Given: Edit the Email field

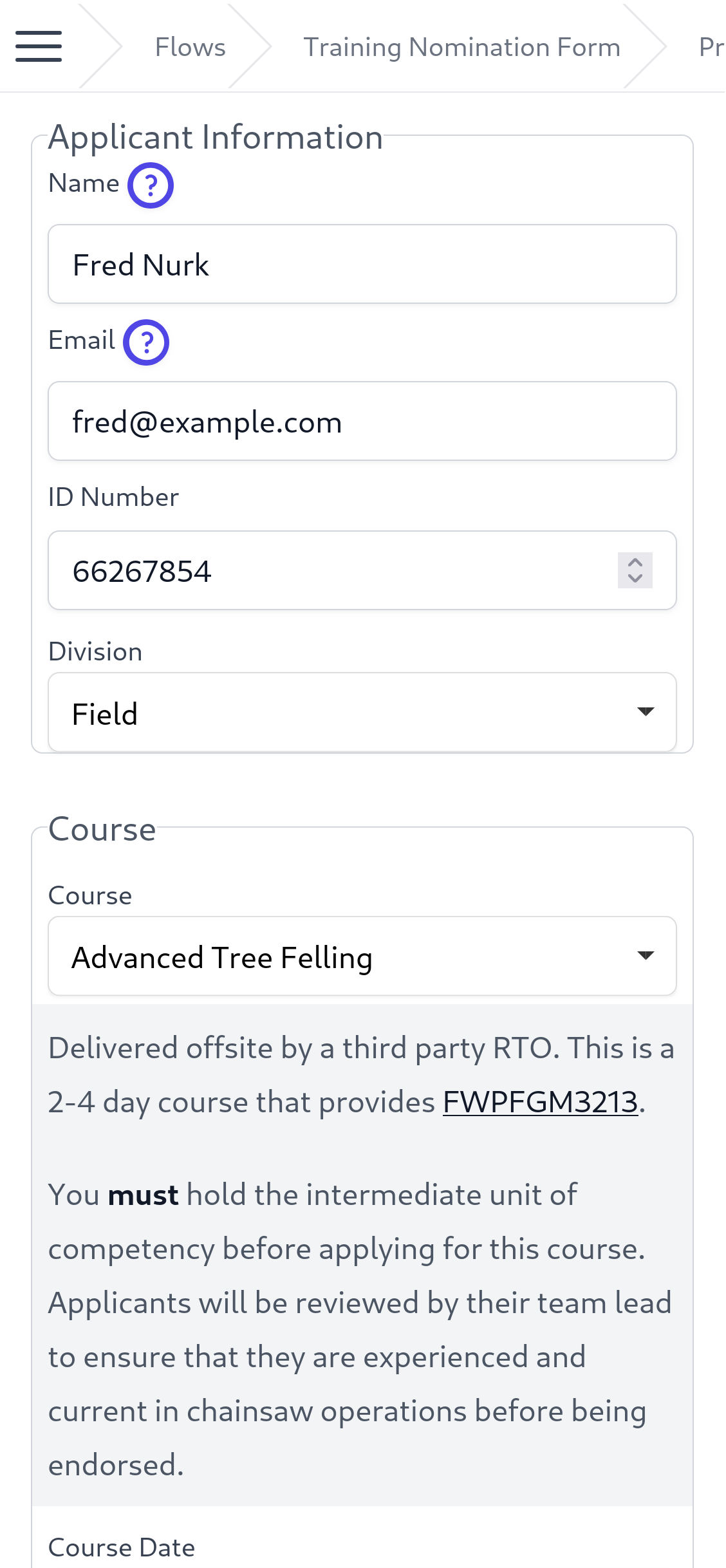Looking at the screenshot, I should pyautogui.click(x=362, y=422).
